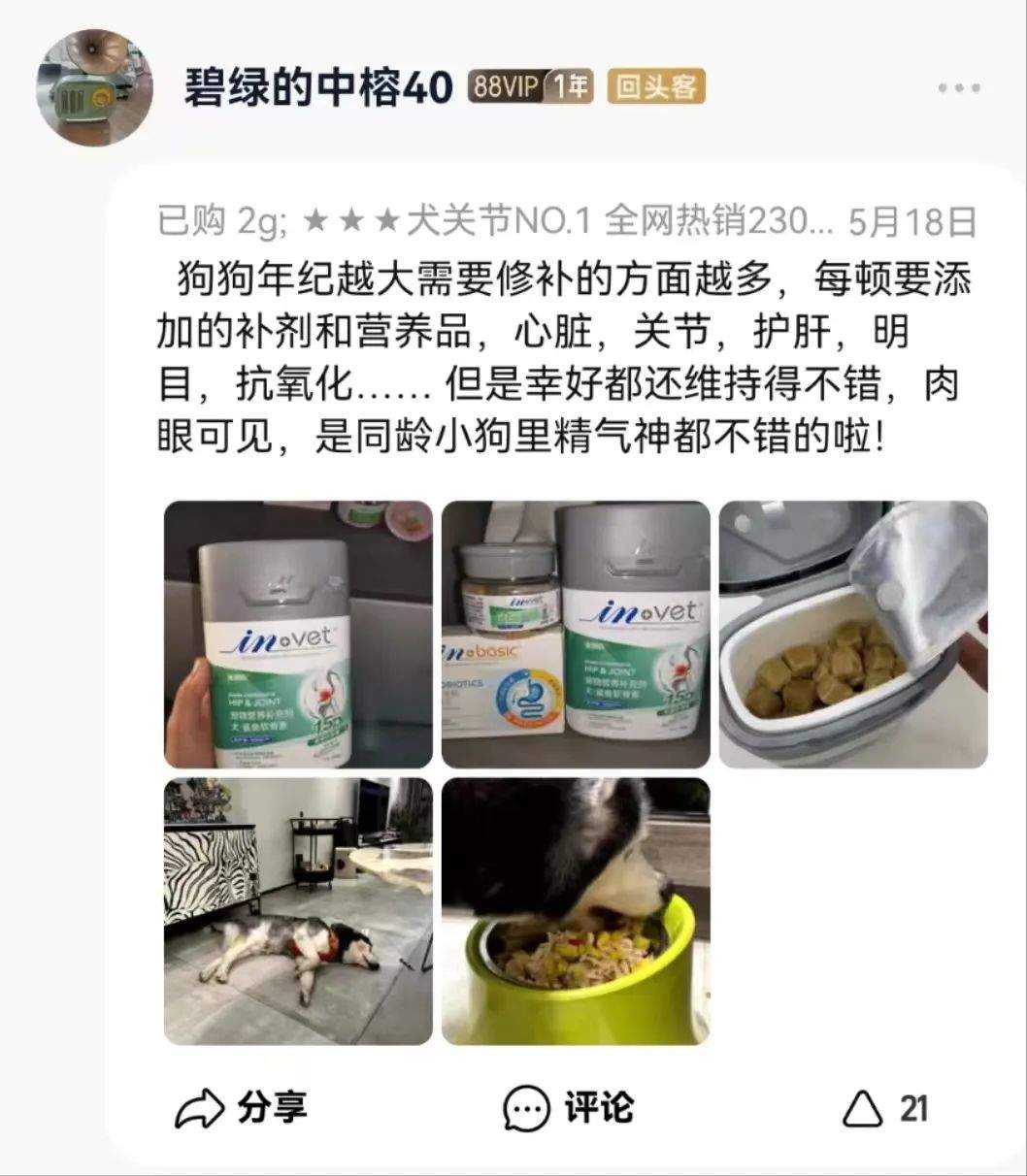The image size is (1027, 1176).
Task: Open the photo with the in-basic box
Action: [x=576, y=635]
